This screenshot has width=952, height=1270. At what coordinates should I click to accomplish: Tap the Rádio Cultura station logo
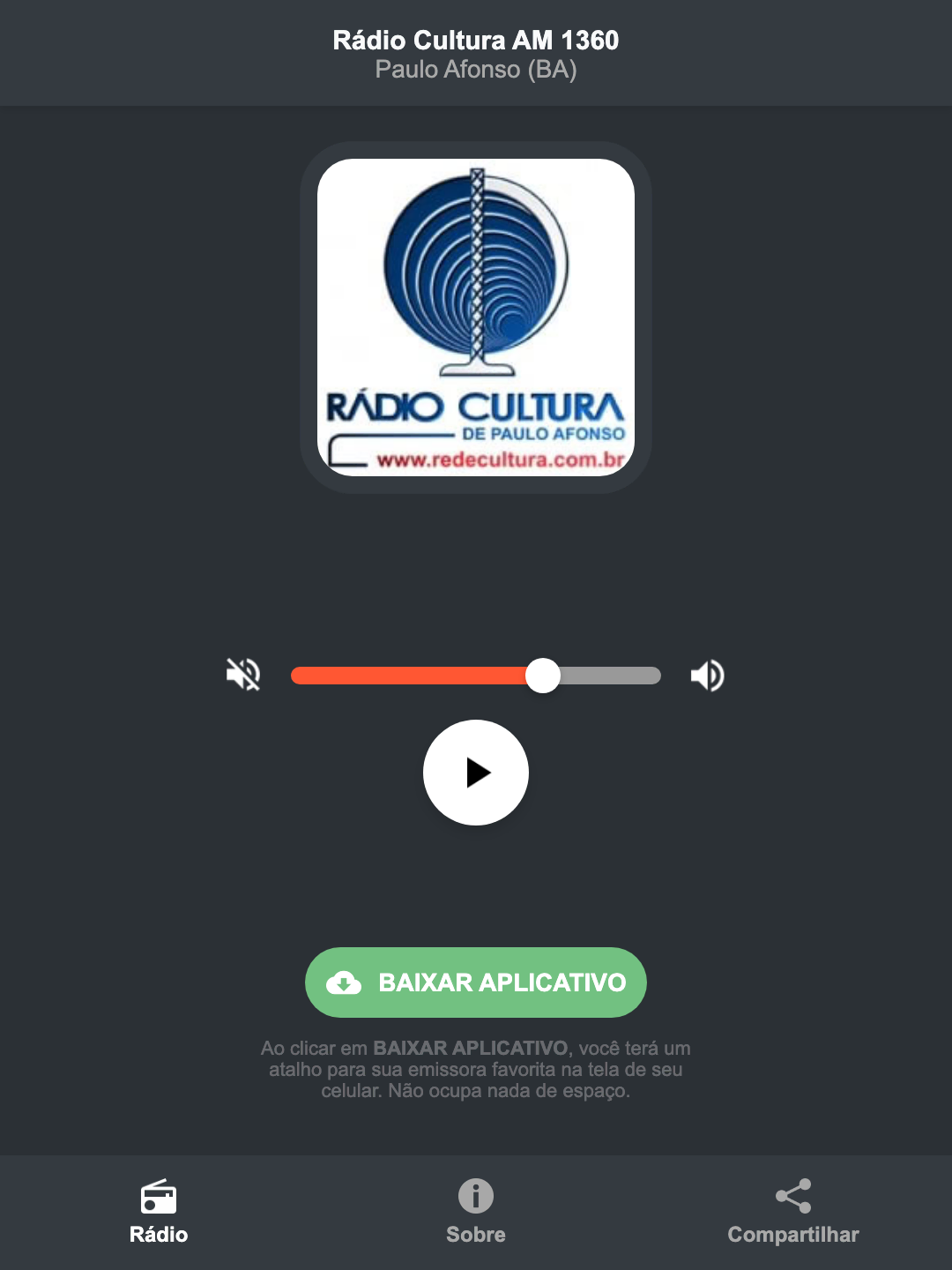click(x=475, y=317)
